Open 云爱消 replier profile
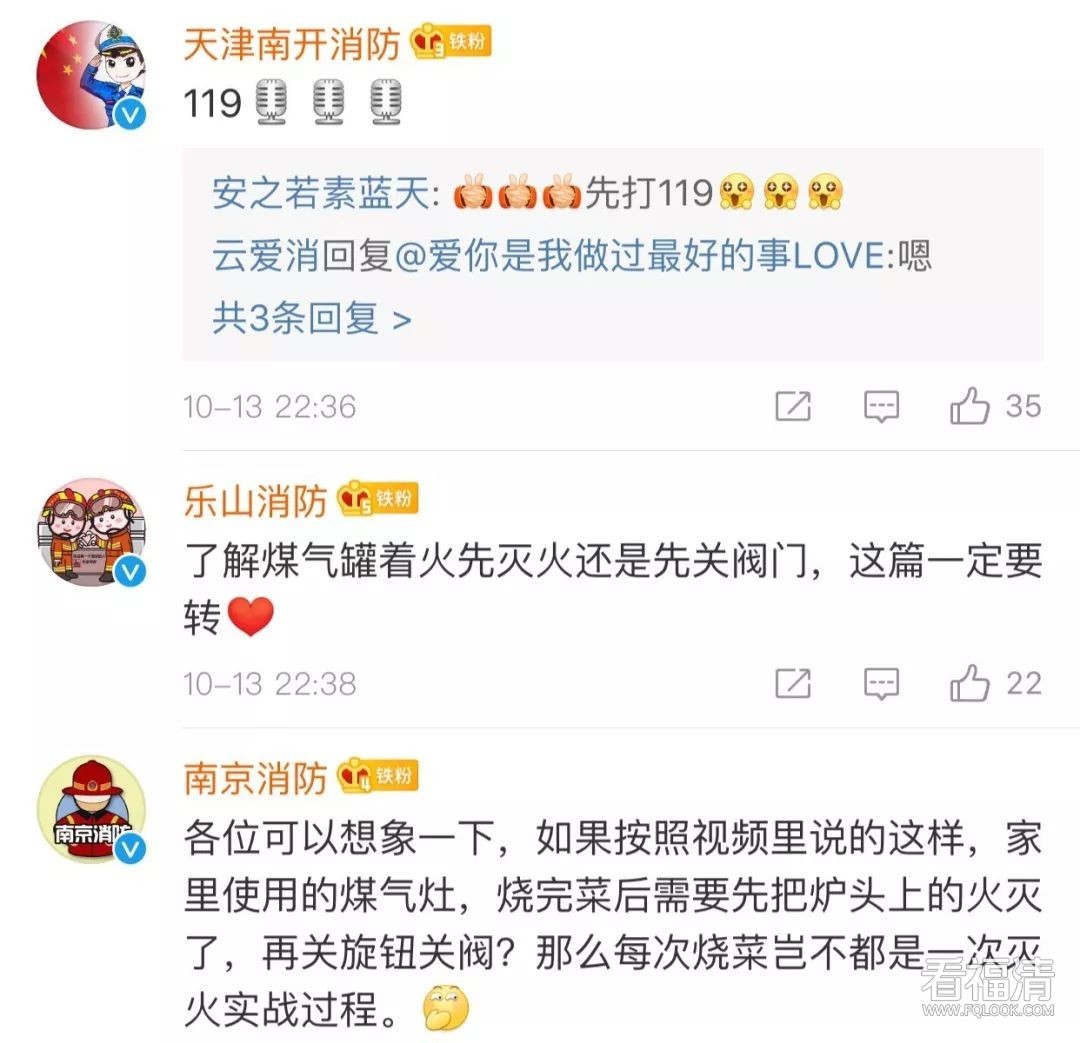1080x1043 pixels. click(x=264, y=256)
